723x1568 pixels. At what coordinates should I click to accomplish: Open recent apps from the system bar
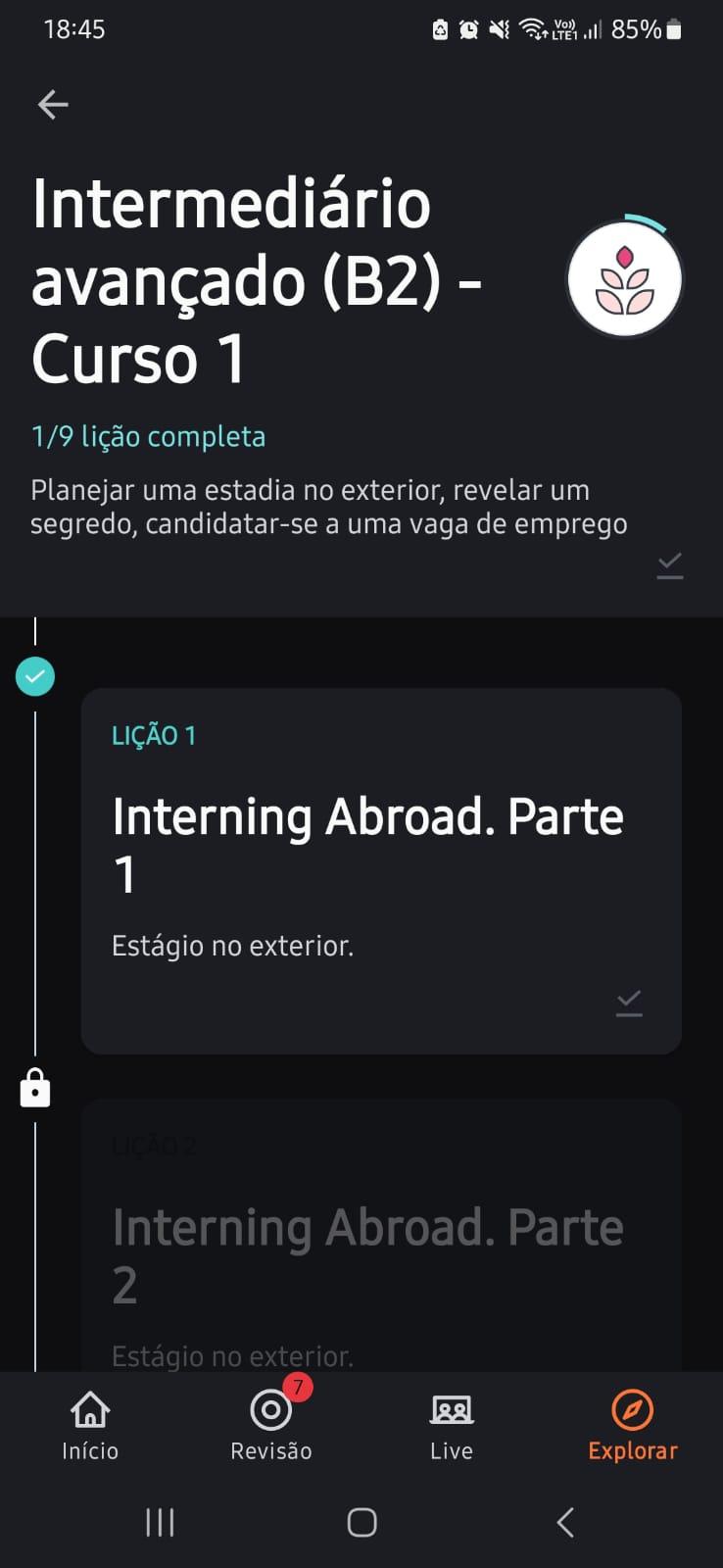click(x=160, y=1522)
